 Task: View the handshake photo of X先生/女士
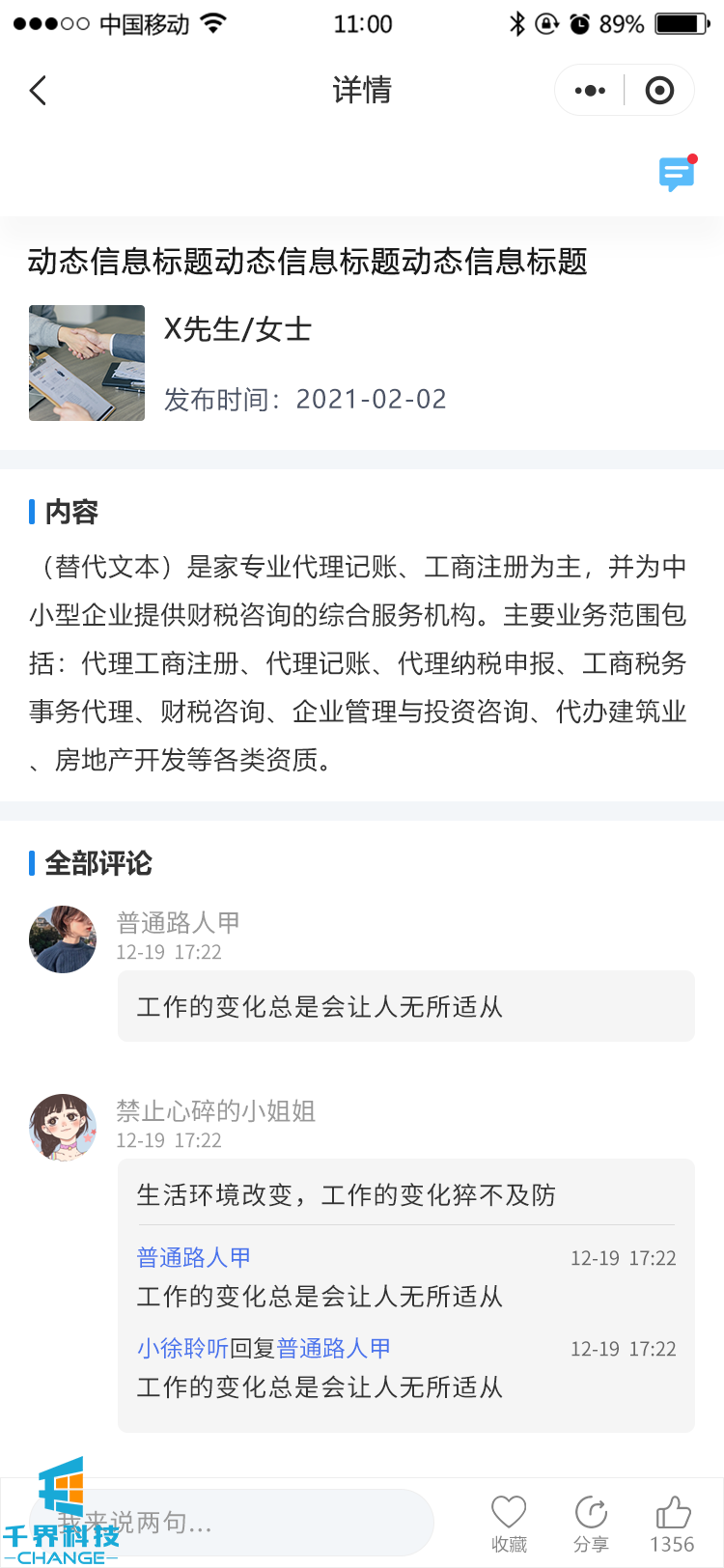[x=87, y=363]
